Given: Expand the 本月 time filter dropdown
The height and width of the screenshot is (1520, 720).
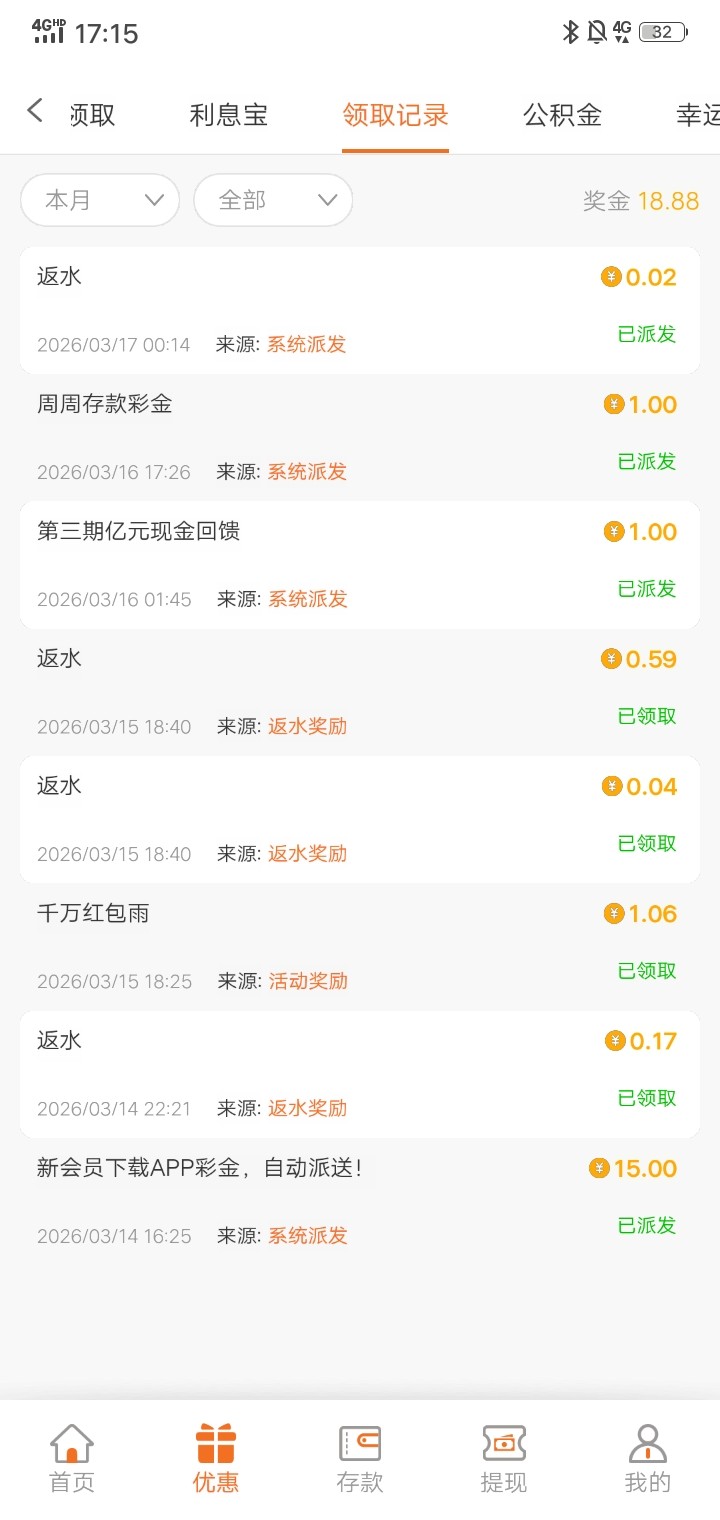Looking at the screenshot, I should (x=100, y=200).
